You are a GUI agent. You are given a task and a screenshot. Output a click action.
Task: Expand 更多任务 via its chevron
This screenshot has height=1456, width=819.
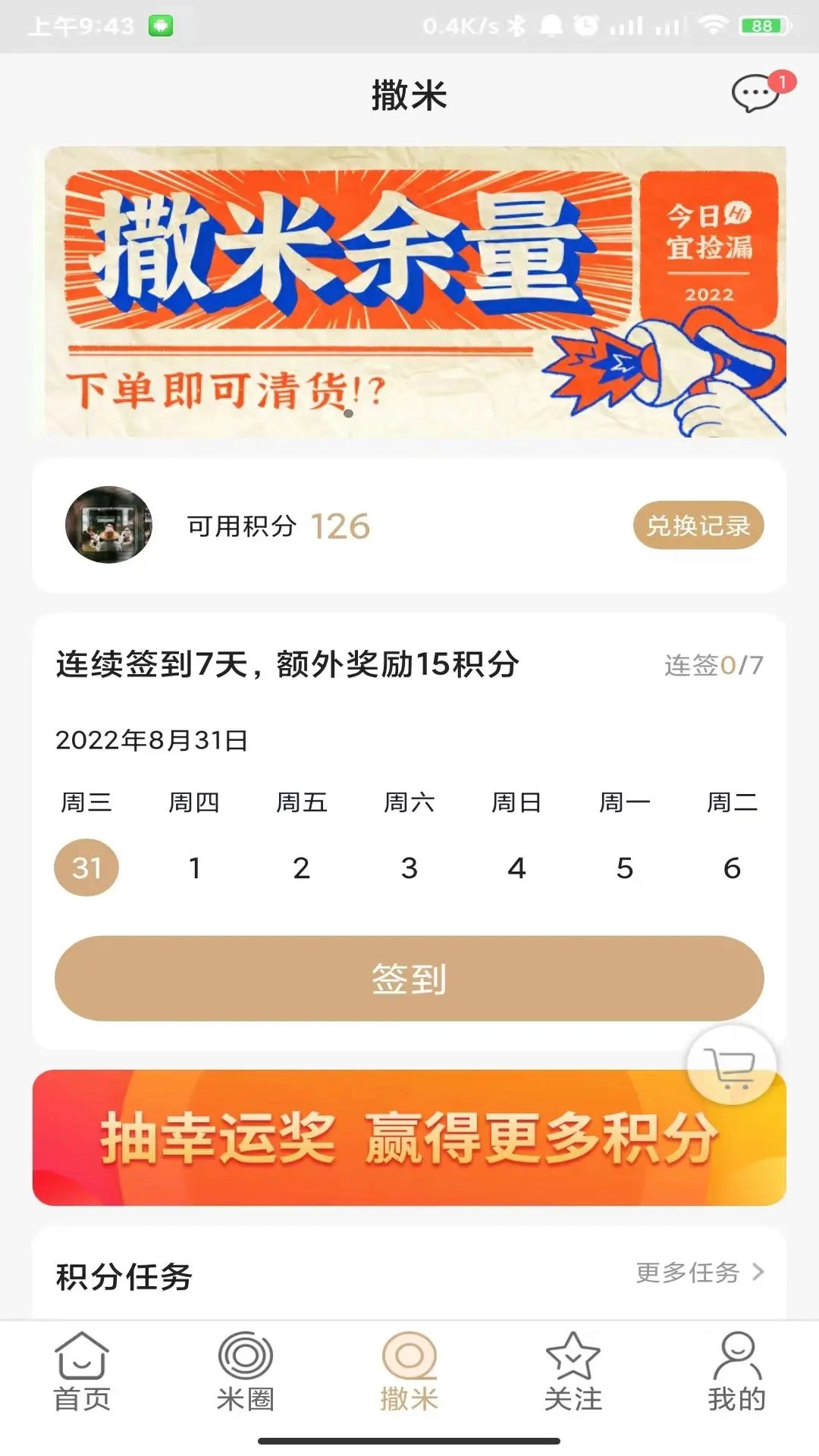tap(760, 1274)
